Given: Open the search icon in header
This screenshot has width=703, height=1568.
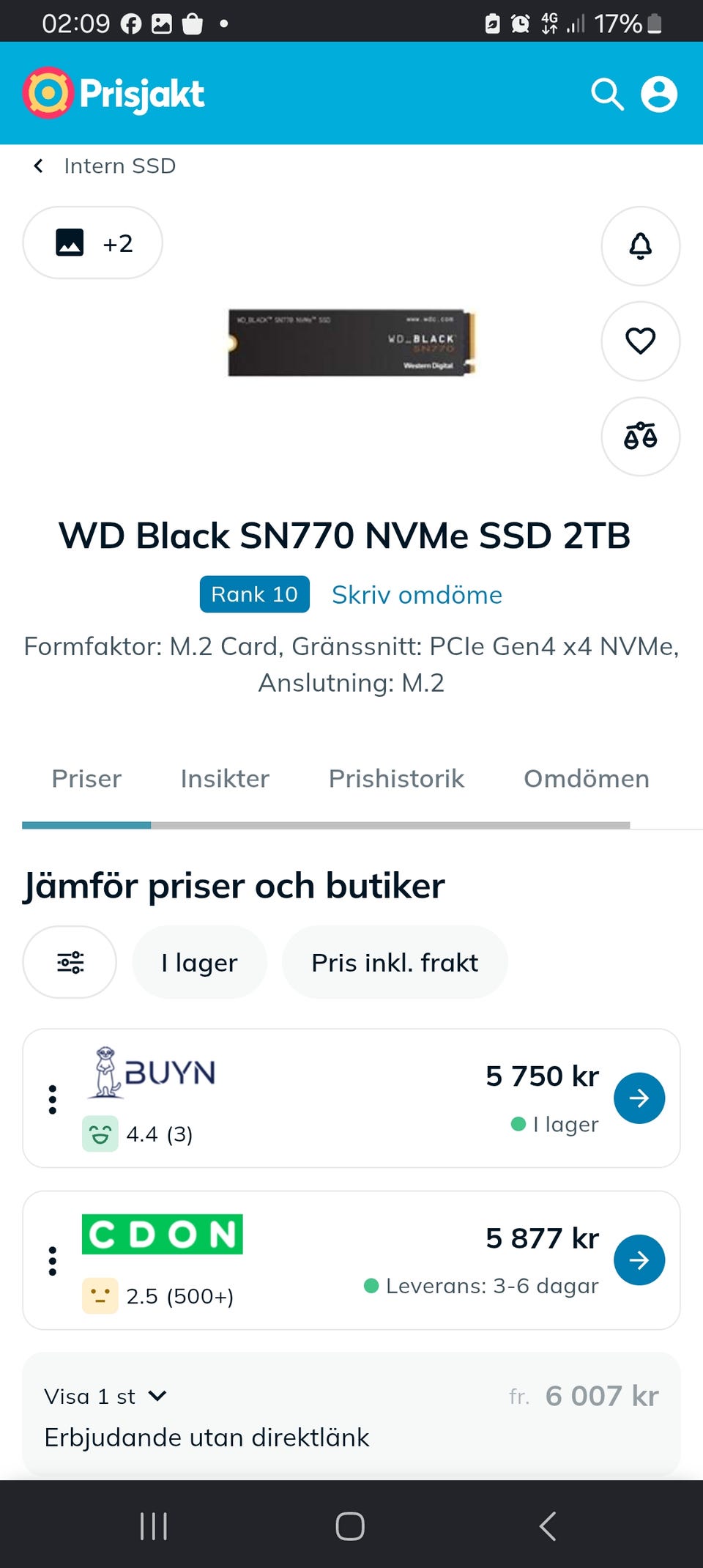Looking at the screenshot, I should 607,95.
